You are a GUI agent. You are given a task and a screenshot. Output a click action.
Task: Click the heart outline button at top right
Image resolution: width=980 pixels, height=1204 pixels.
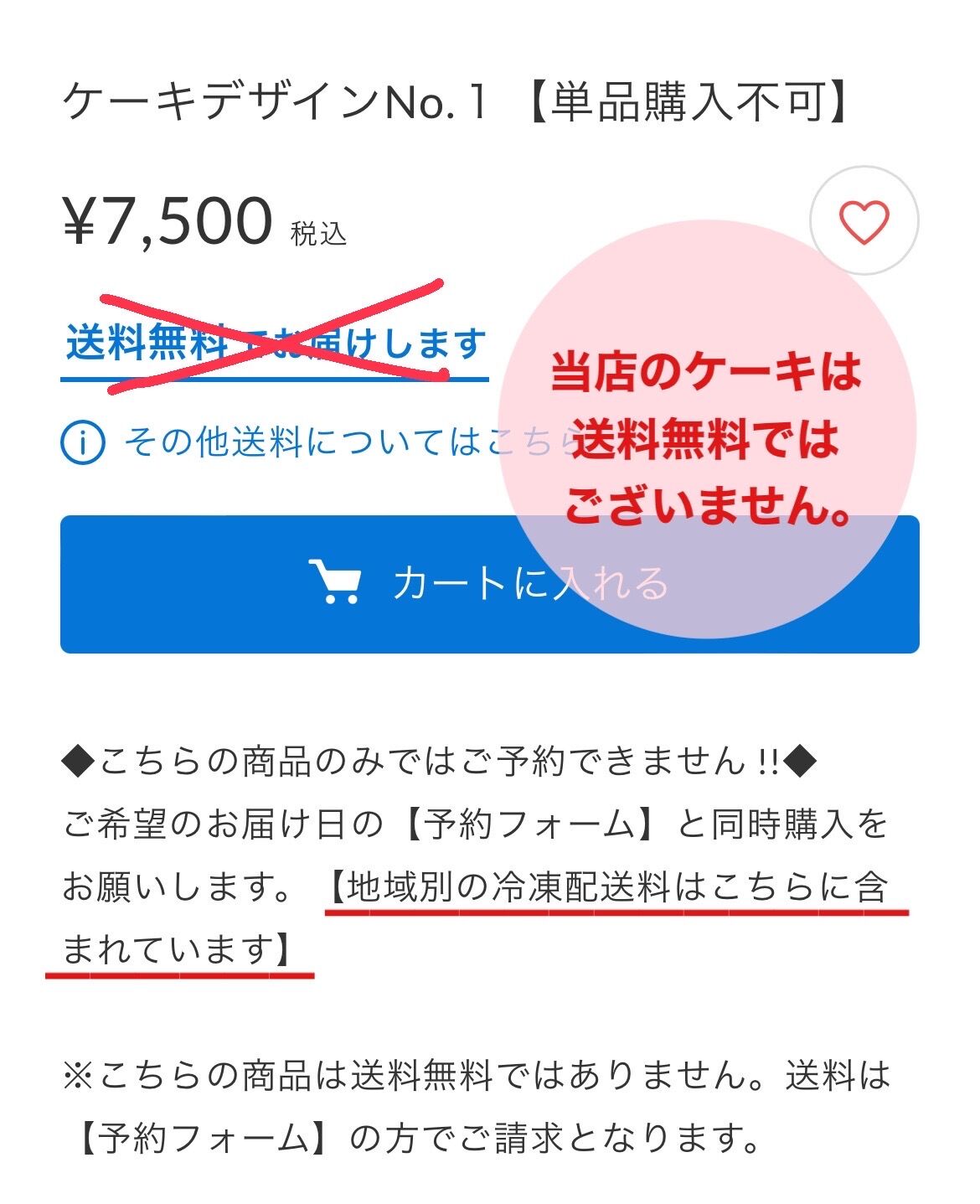click(865, 222)
